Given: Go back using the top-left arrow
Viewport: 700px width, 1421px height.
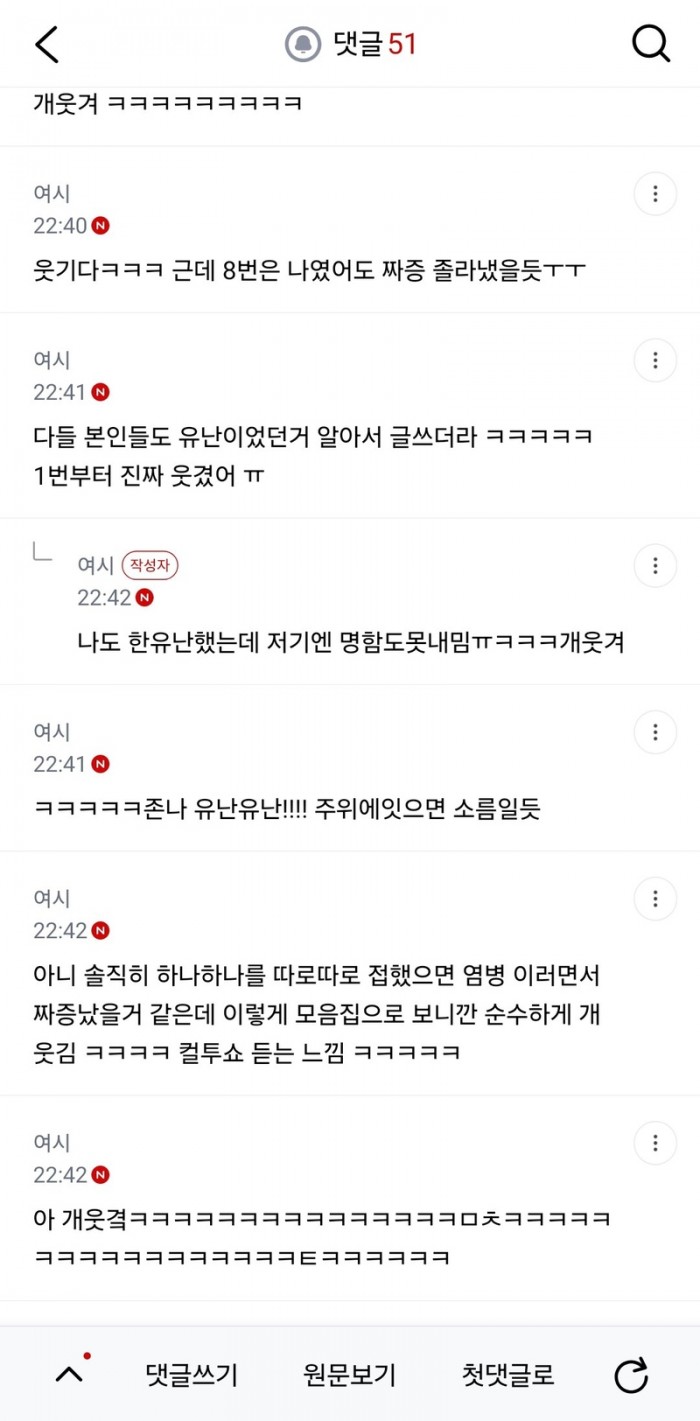Looking at the screenshot, I should tap(46, 44).
